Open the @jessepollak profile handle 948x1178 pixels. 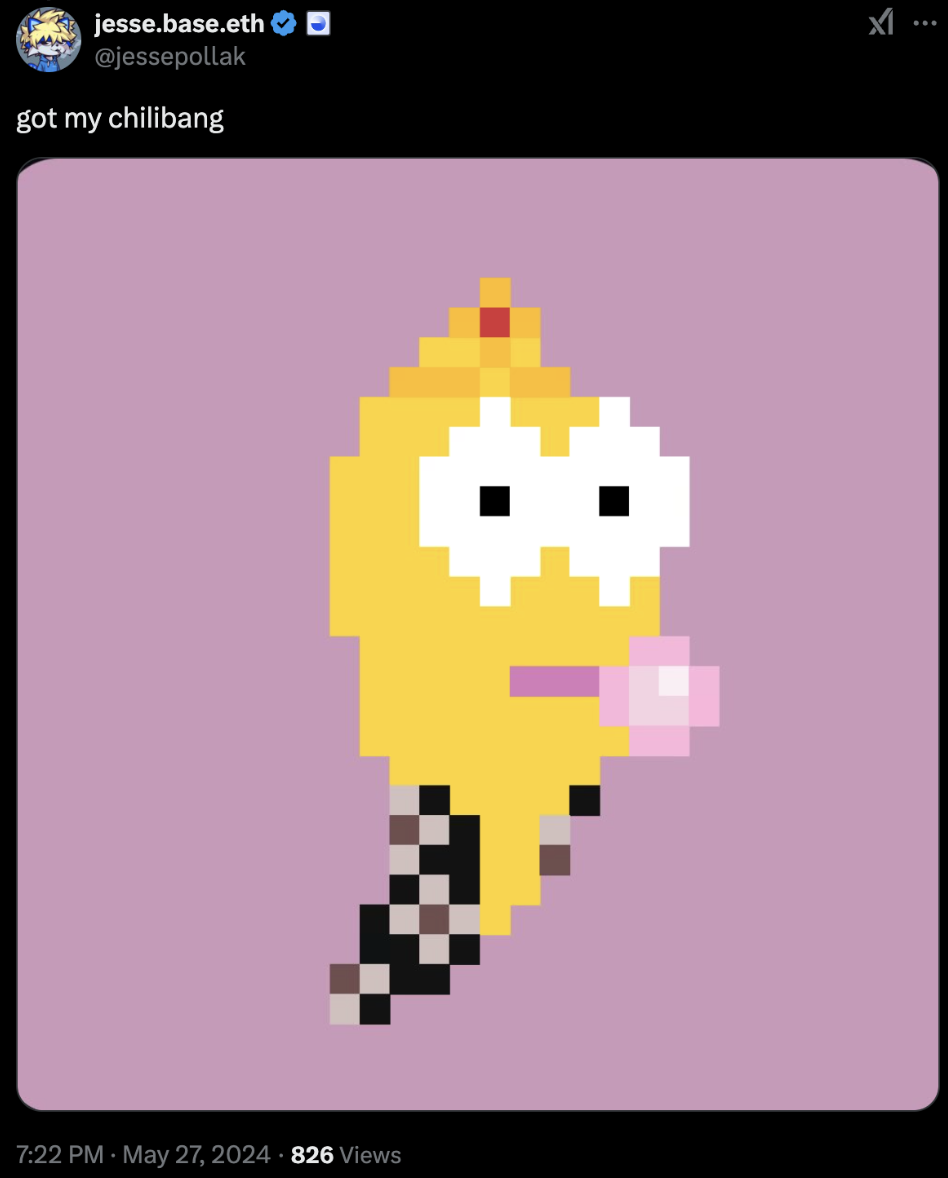(x=170, y=57)
